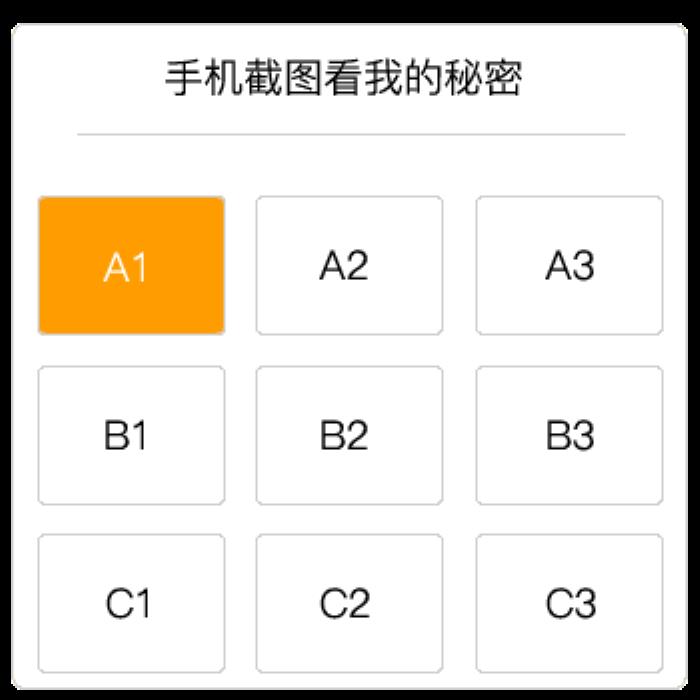The image size is (700, 700).
Task: Tap the C2 button
Action: tap(349, 603)
